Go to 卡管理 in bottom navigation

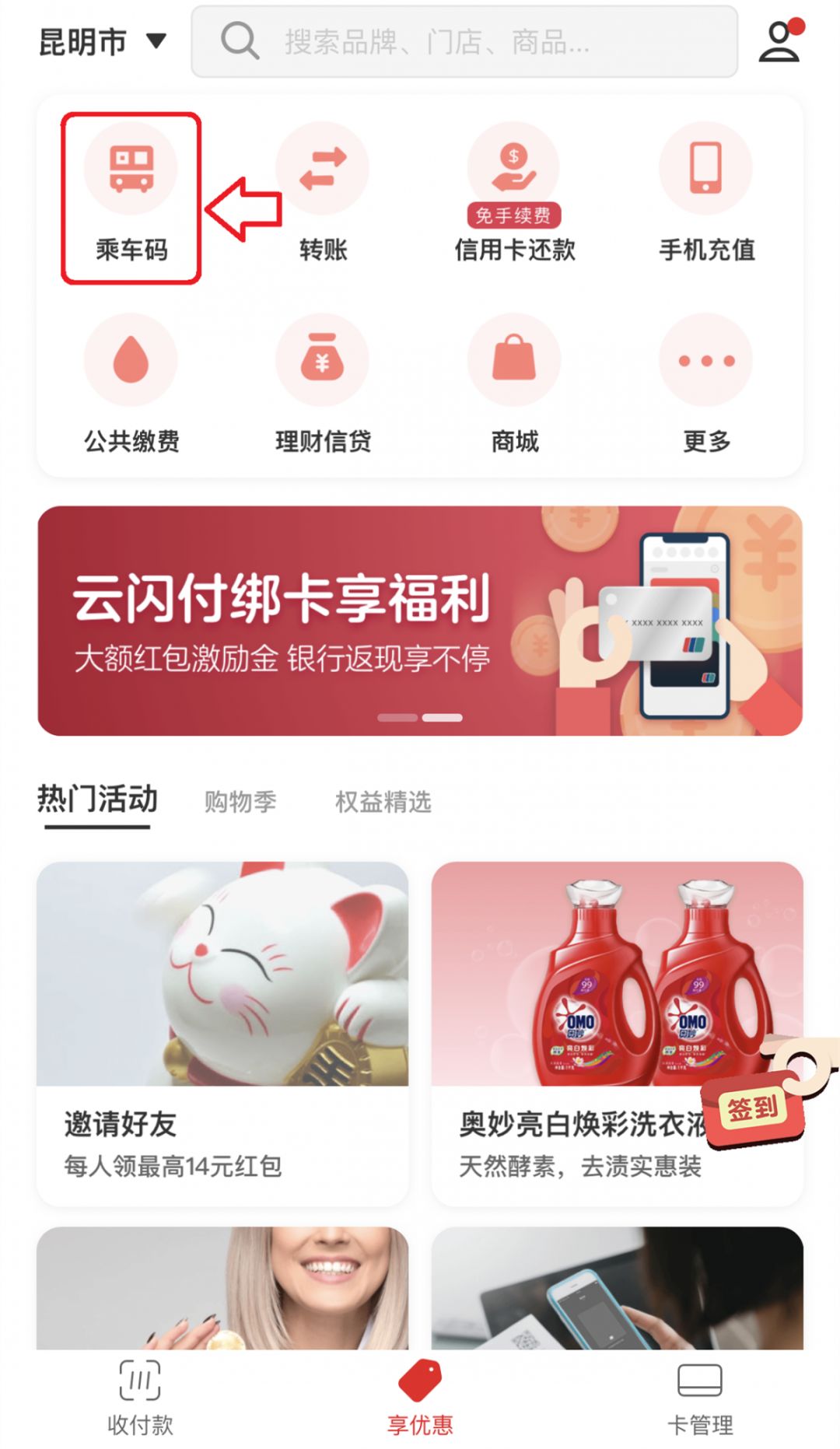pos(700,1398)
